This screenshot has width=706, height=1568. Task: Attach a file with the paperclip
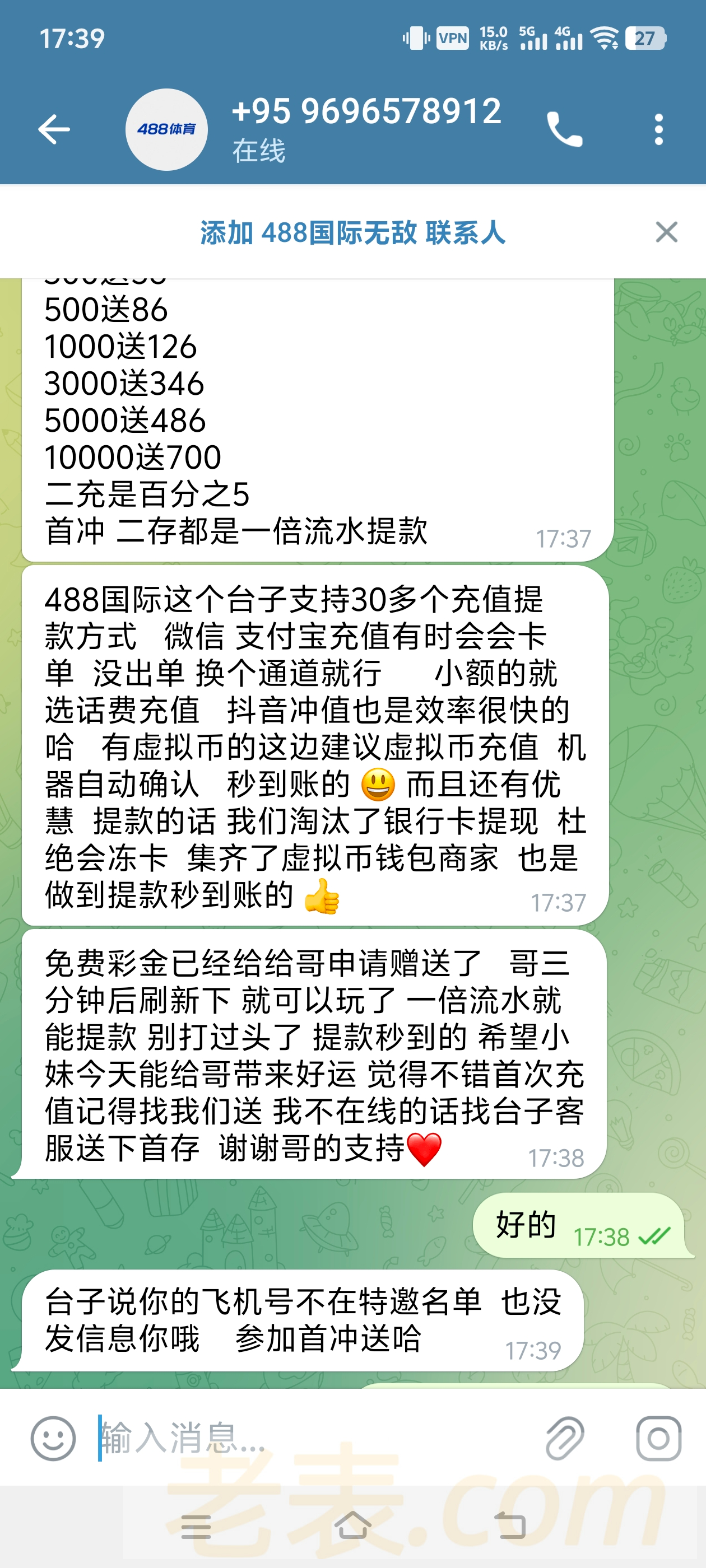click(x=565, y=1439)
